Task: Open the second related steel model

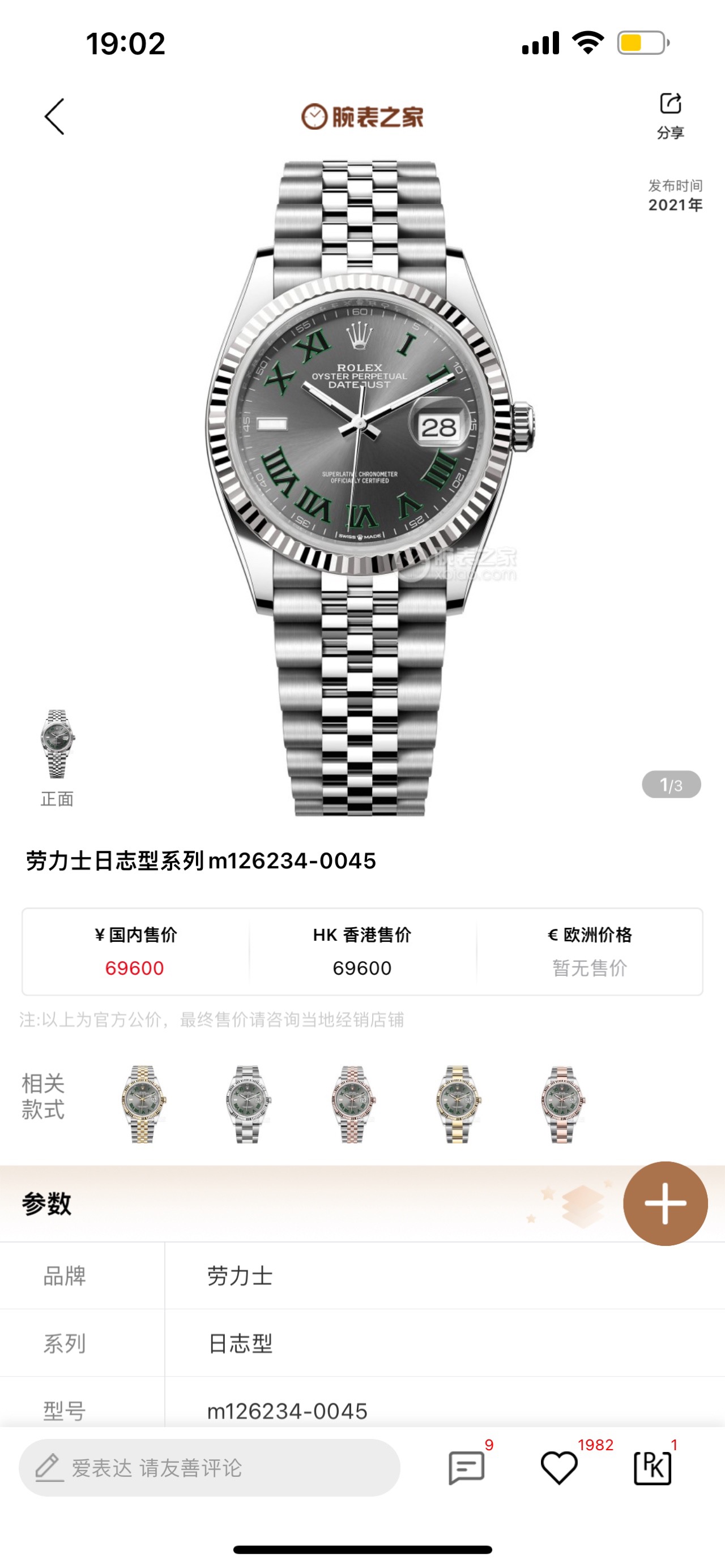Action: [x=248, y=1104]
